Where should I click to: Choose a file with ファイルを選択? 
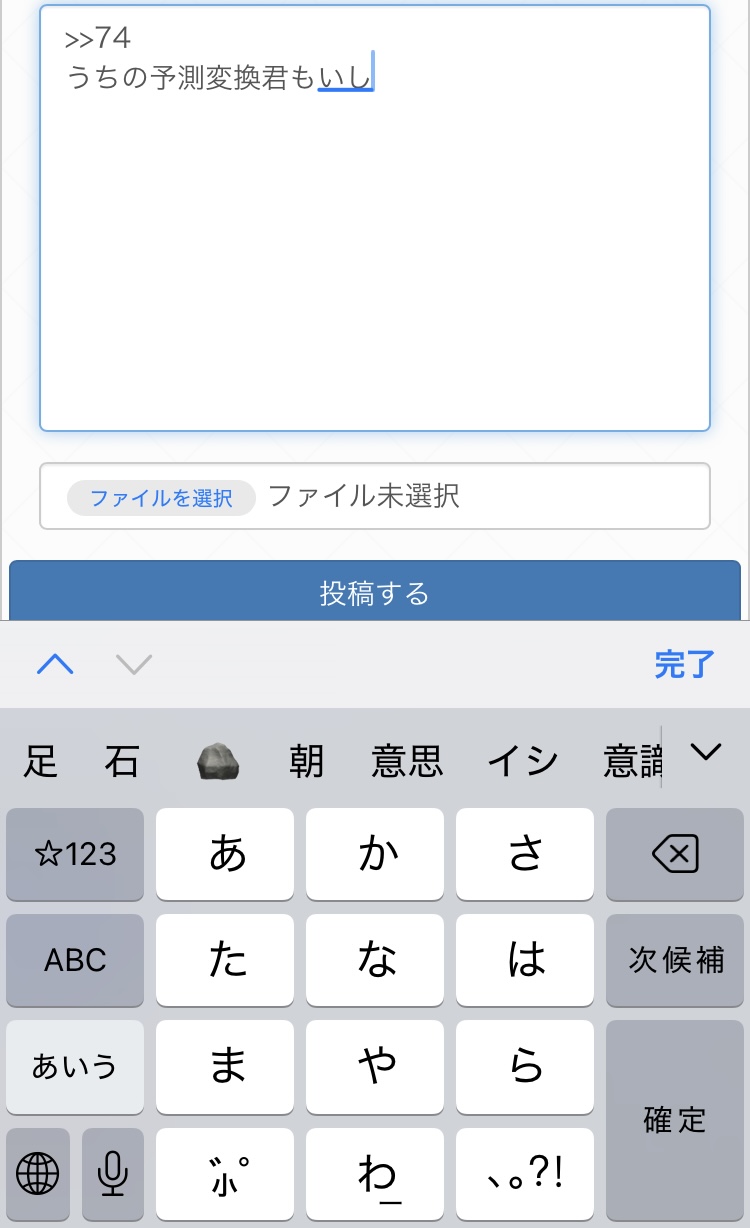pos(161,497)
